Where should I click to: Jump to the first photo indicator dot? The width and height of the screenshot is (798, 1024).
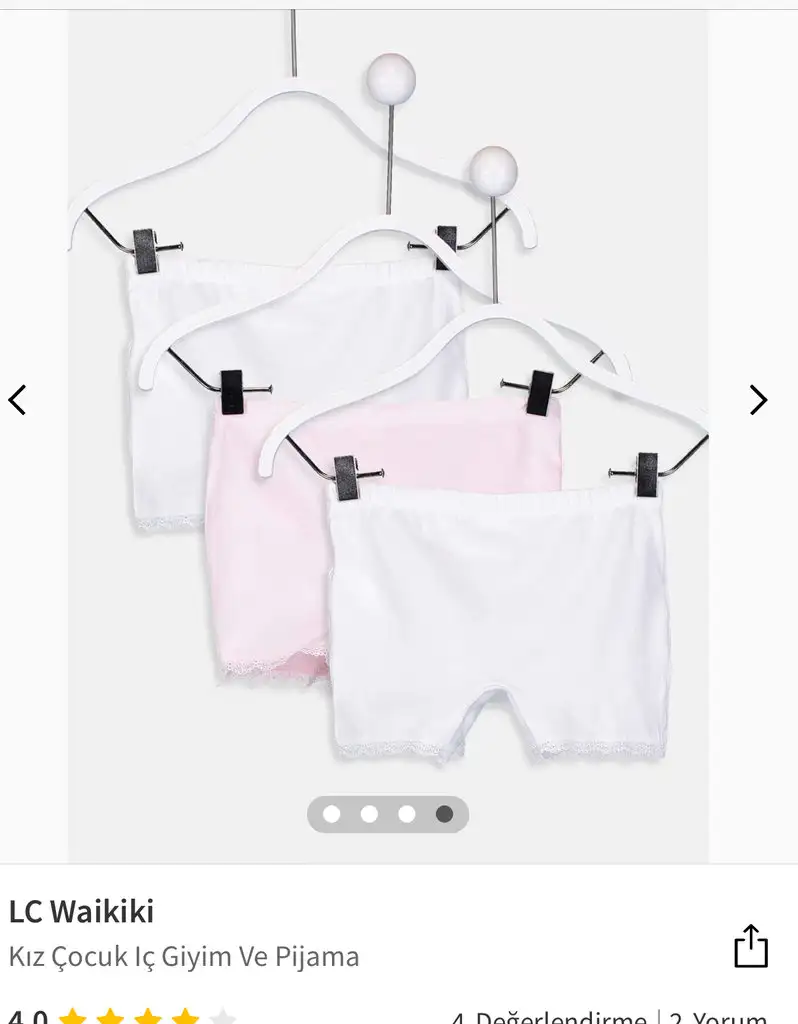(332, 814)
